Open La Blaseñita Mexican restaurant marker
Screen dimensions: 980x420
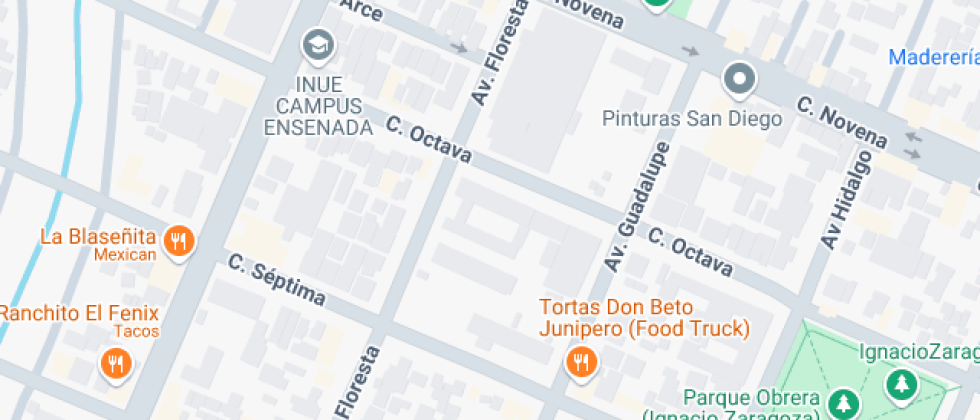pyautogui.click(x=180, y=240)
